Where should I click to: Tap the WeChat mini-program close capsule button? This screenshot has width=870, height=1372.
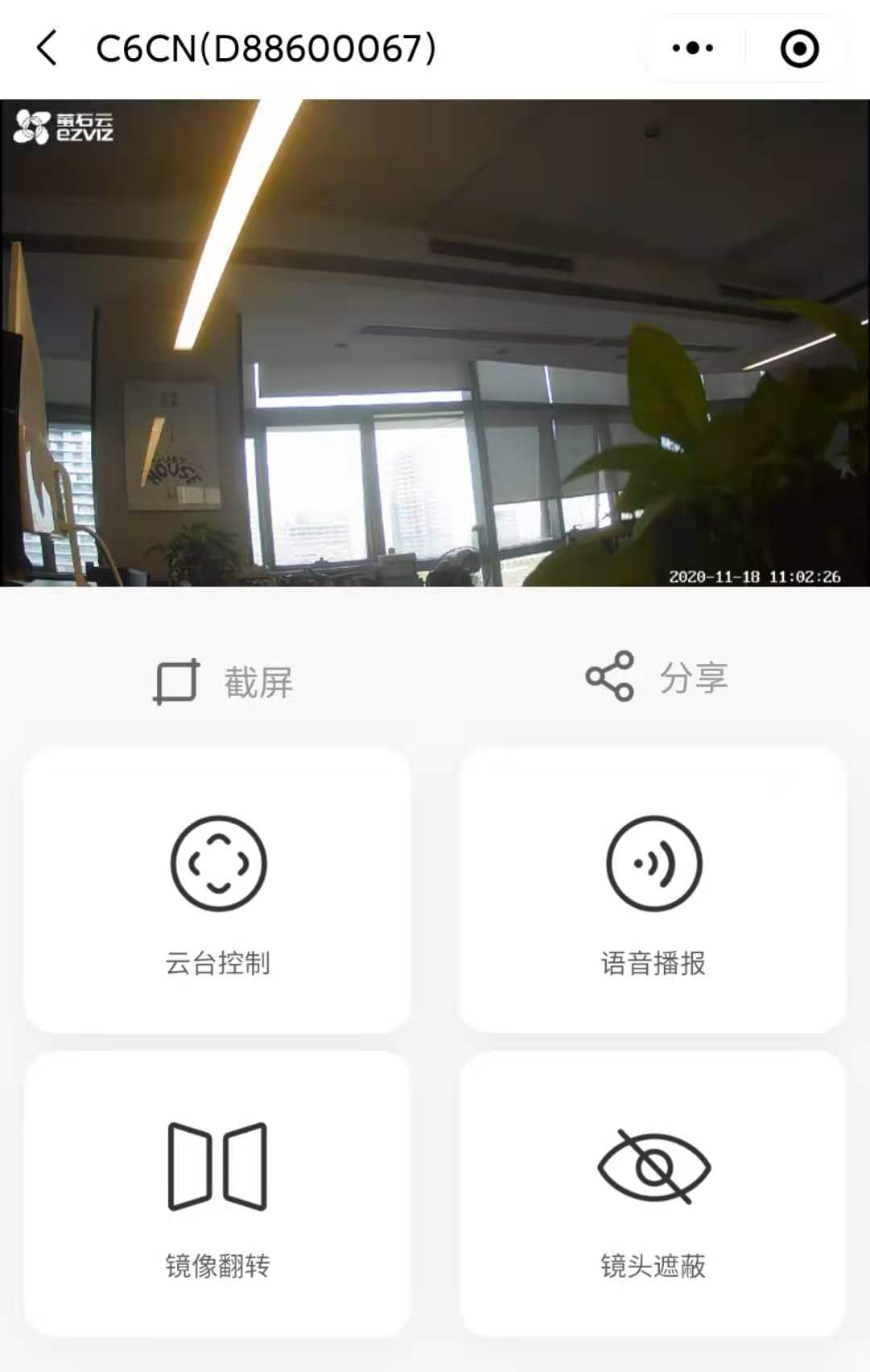click(799, 48)
